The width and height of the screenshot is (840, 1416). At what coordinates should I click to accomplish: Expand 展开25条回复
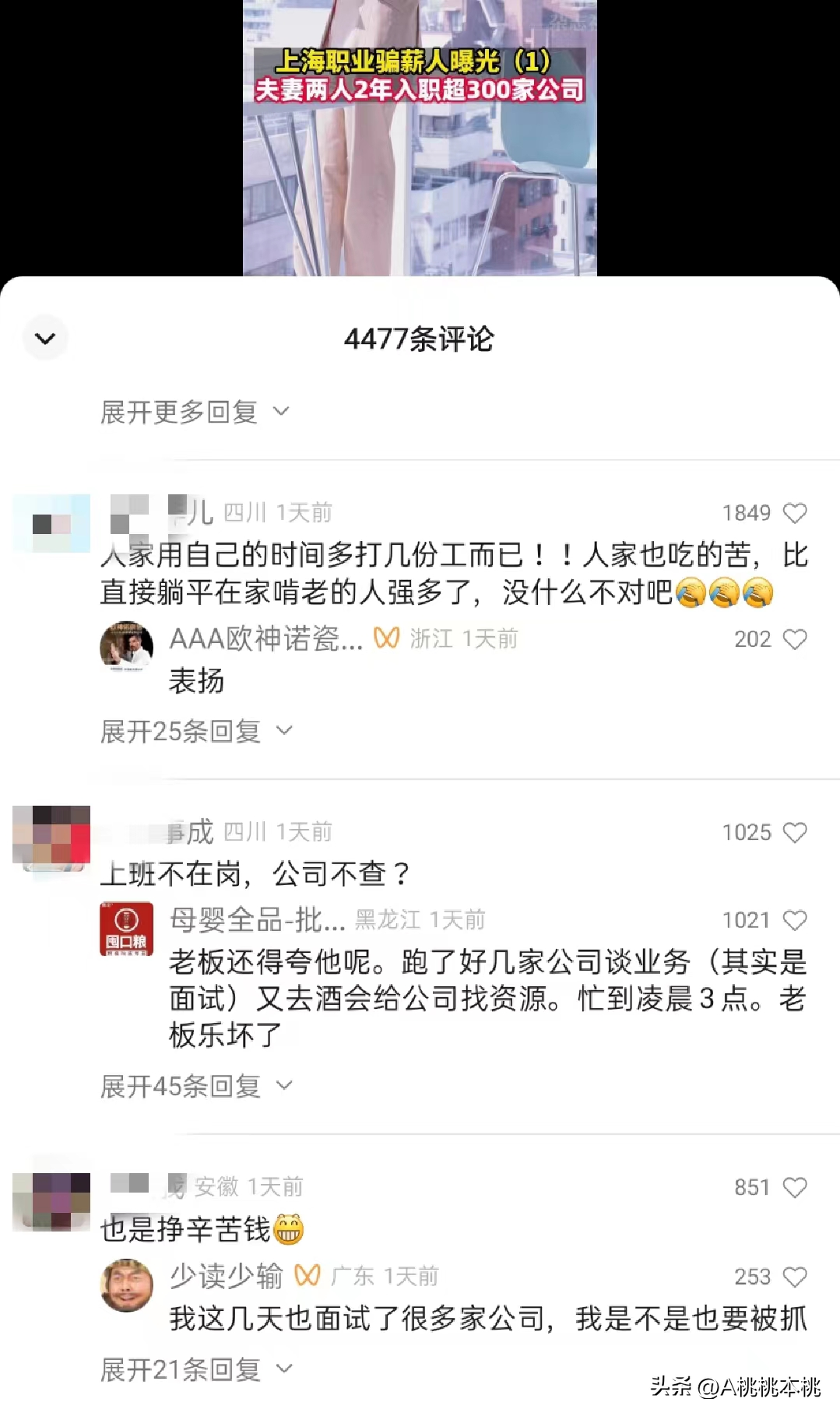[196, 731]
